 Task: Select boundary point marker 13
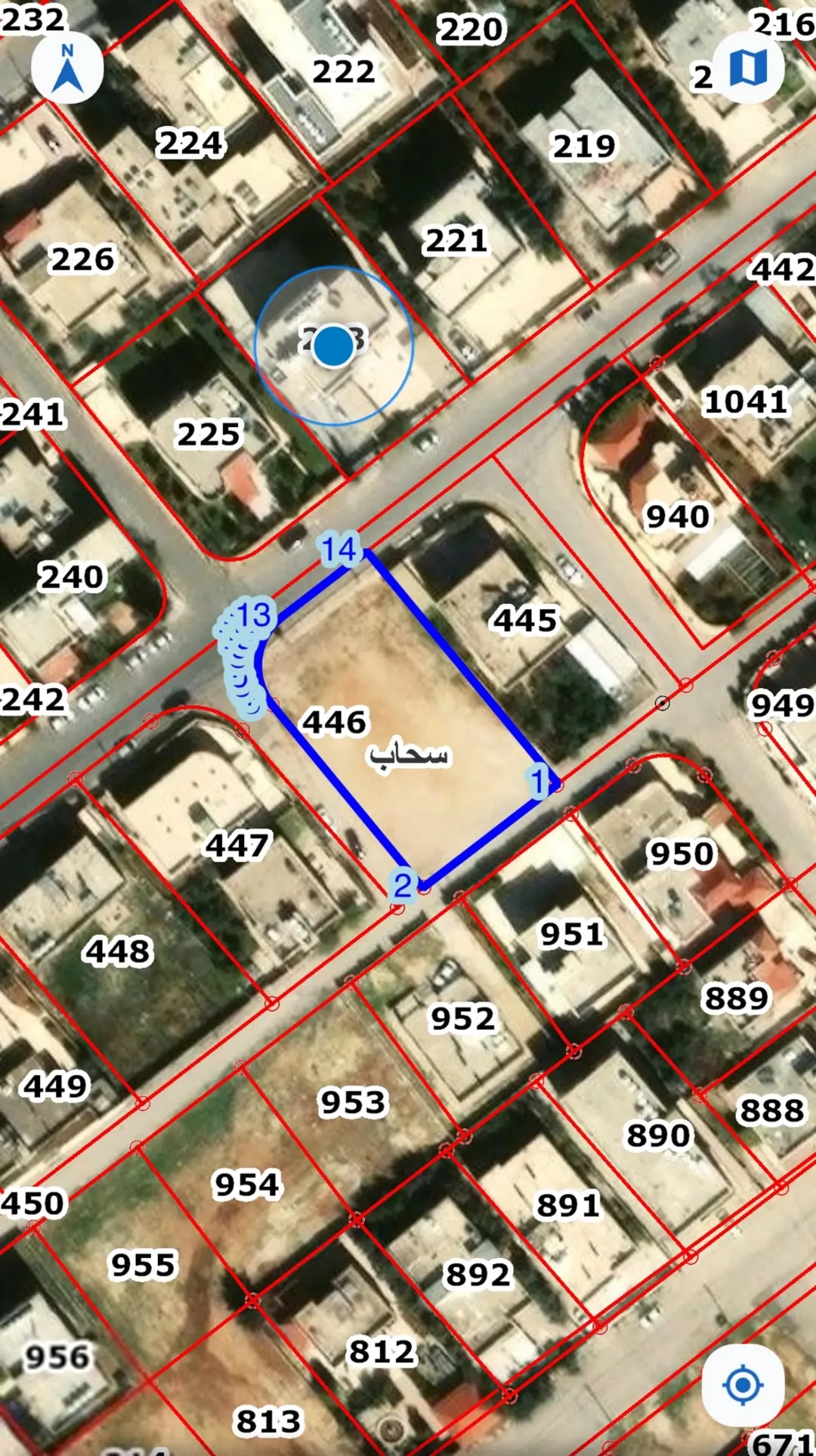pyautogui.click(x=253, y=615)
